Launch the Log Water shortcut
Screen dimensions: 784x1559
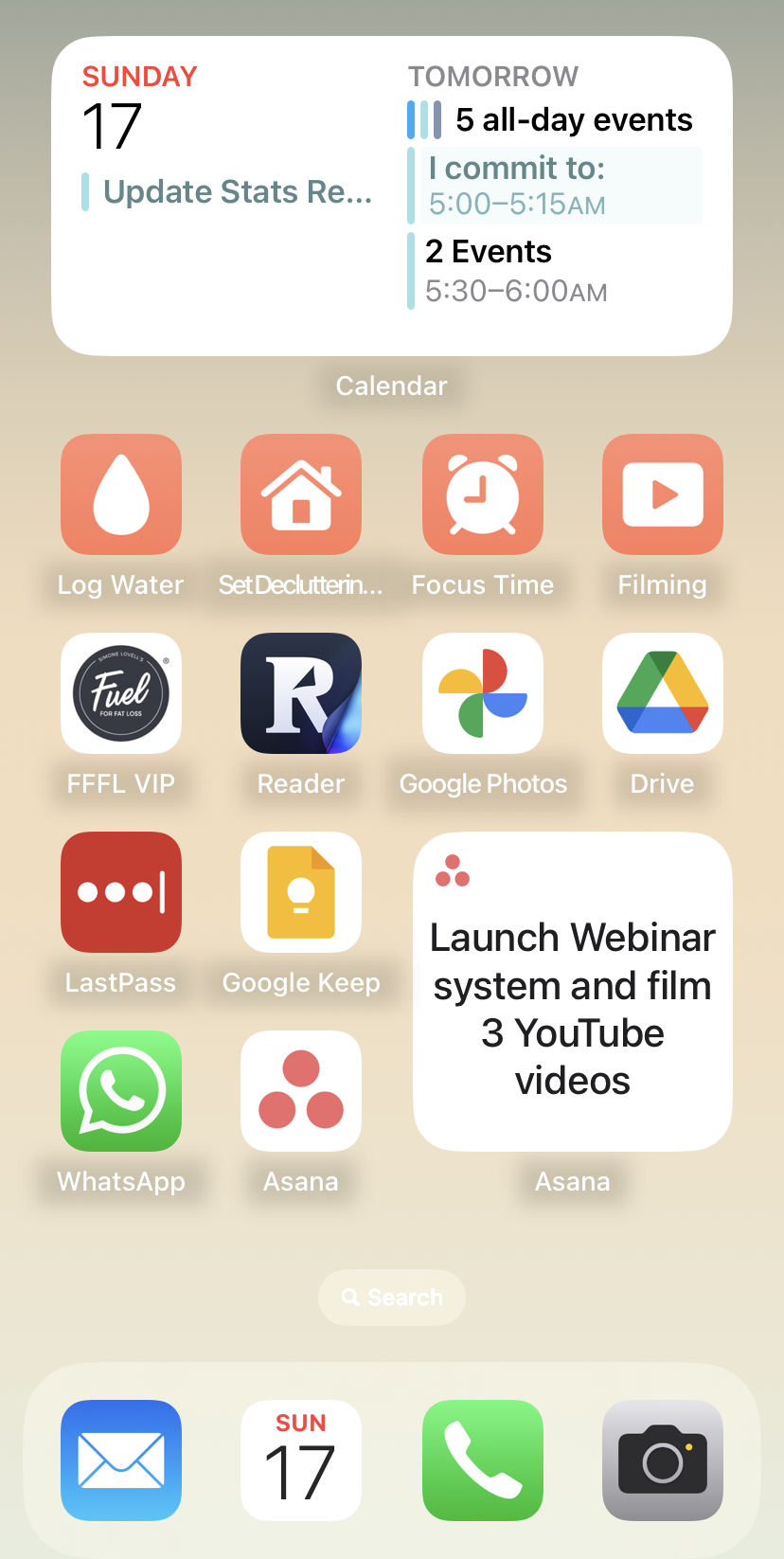coord(121,494)
